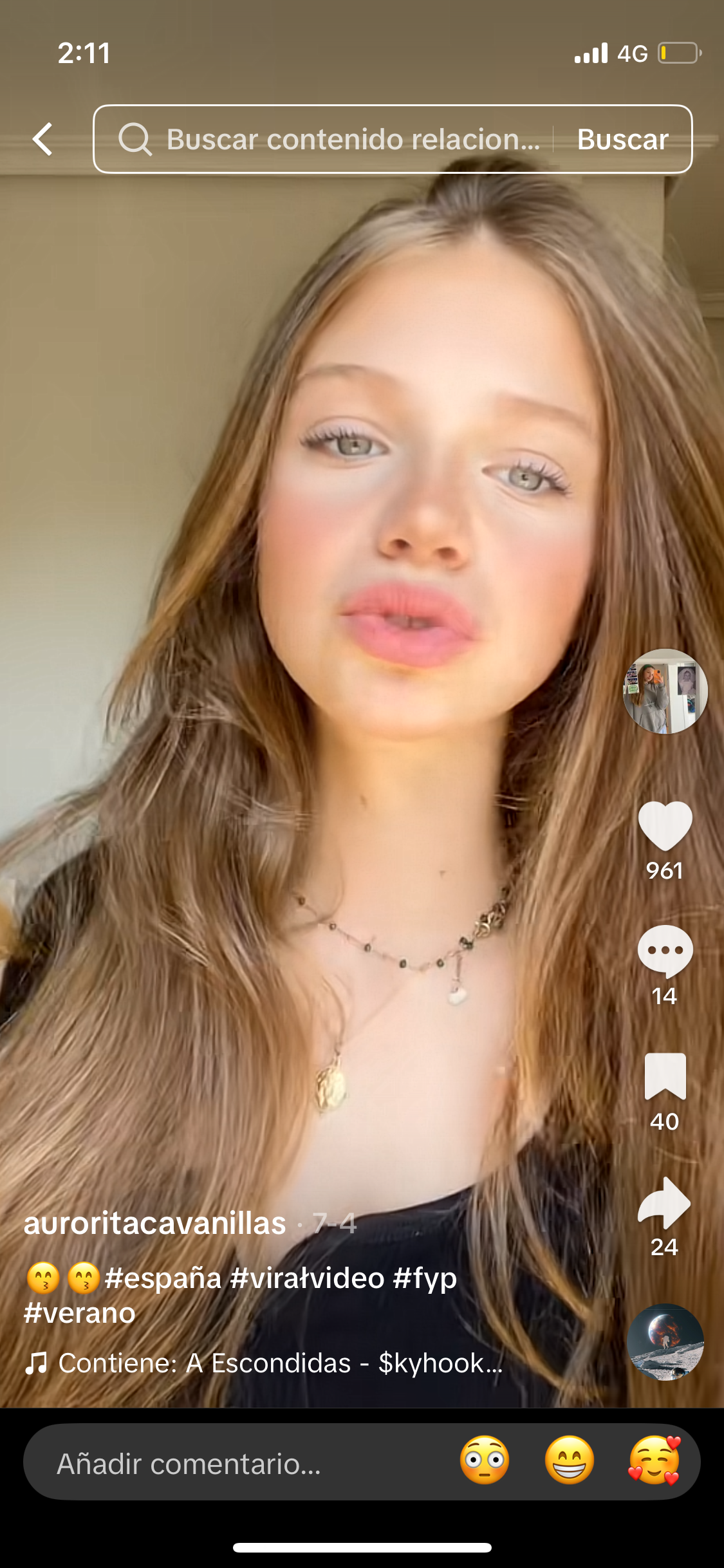Go back using the top-left arrow
Image resolution: width=724 pixels, height=1568 pixels.
coord(42,139)
